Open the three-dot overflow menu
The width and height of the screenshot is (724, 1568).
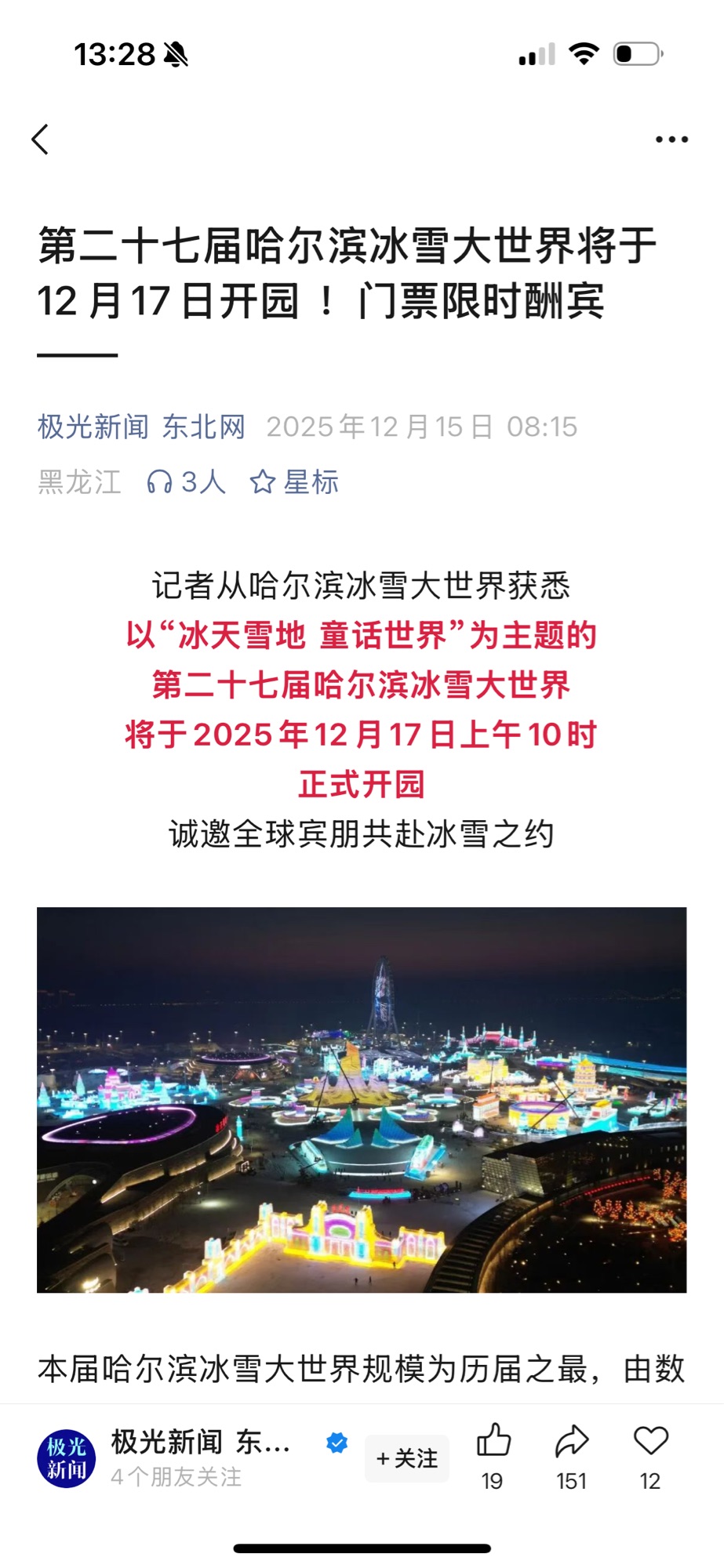tap(671, 140)
